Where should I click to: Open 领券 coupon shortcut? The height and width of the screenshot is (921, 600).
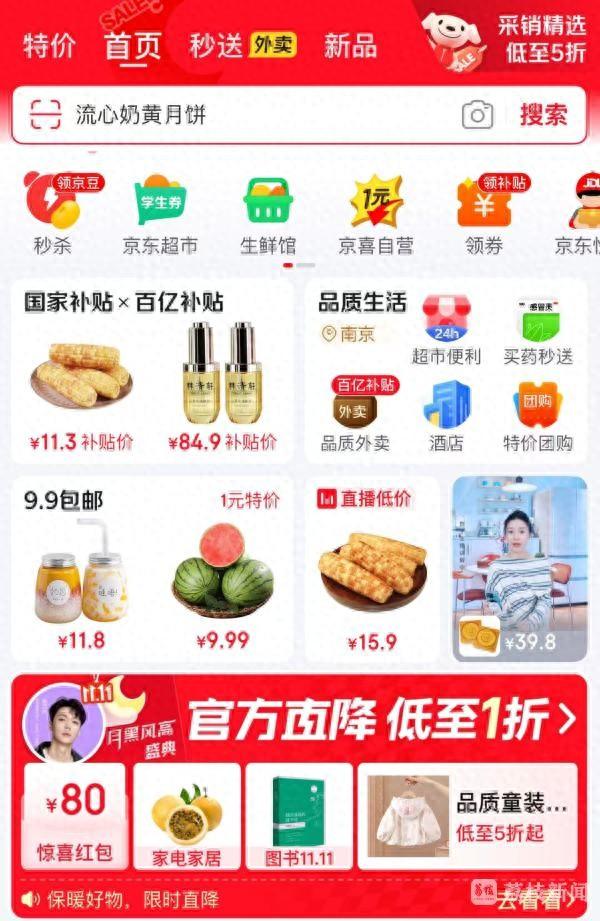pyautogui.click(x=484, y=213)
